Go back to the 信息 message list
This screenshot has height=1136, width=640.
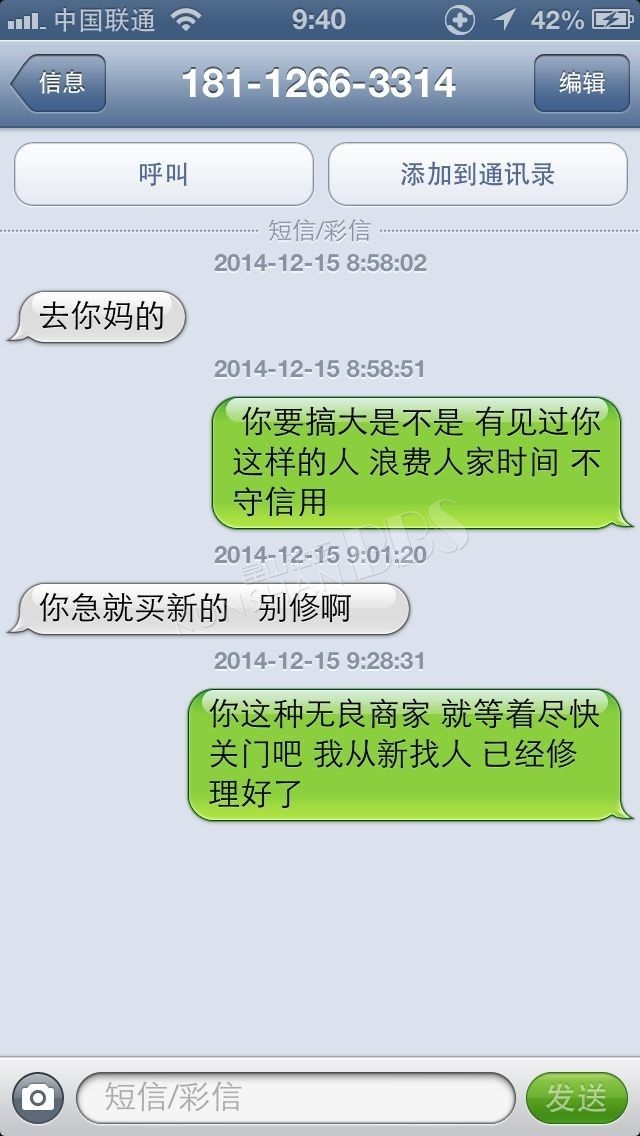(x=59, y=83)
